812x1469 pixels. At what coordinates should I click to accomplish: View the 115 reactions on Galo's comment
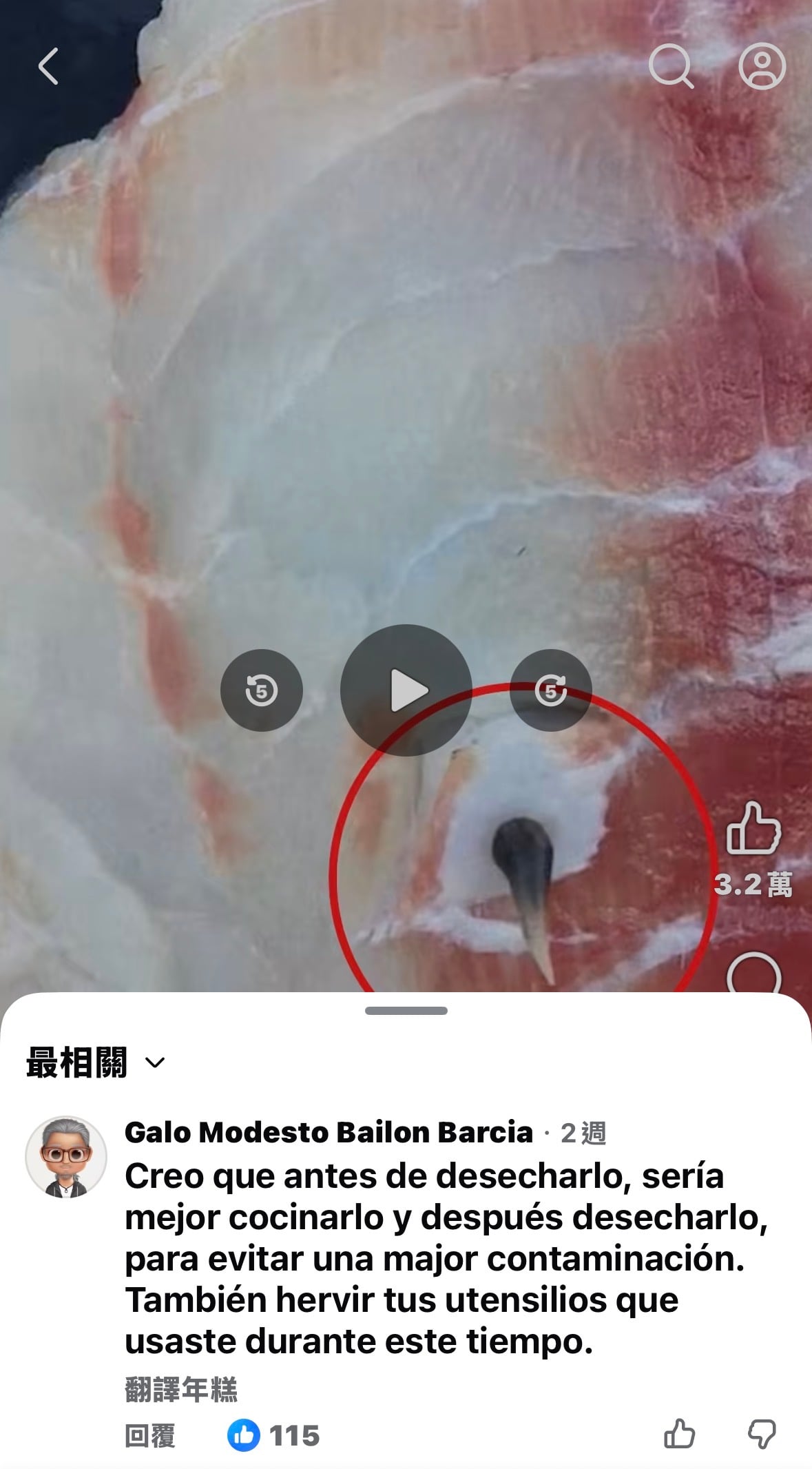274,1437
